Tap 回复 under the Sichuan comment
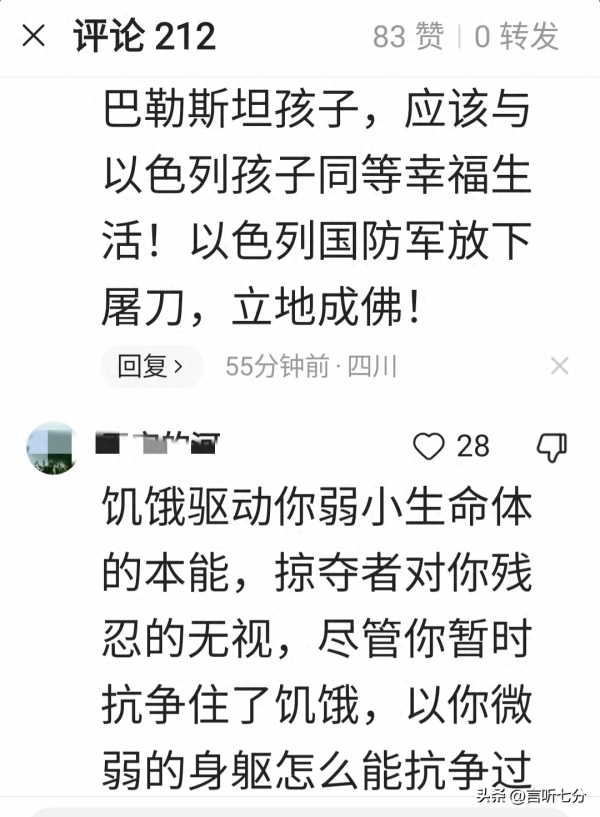 pyautogui.click(x=151, y=366)
